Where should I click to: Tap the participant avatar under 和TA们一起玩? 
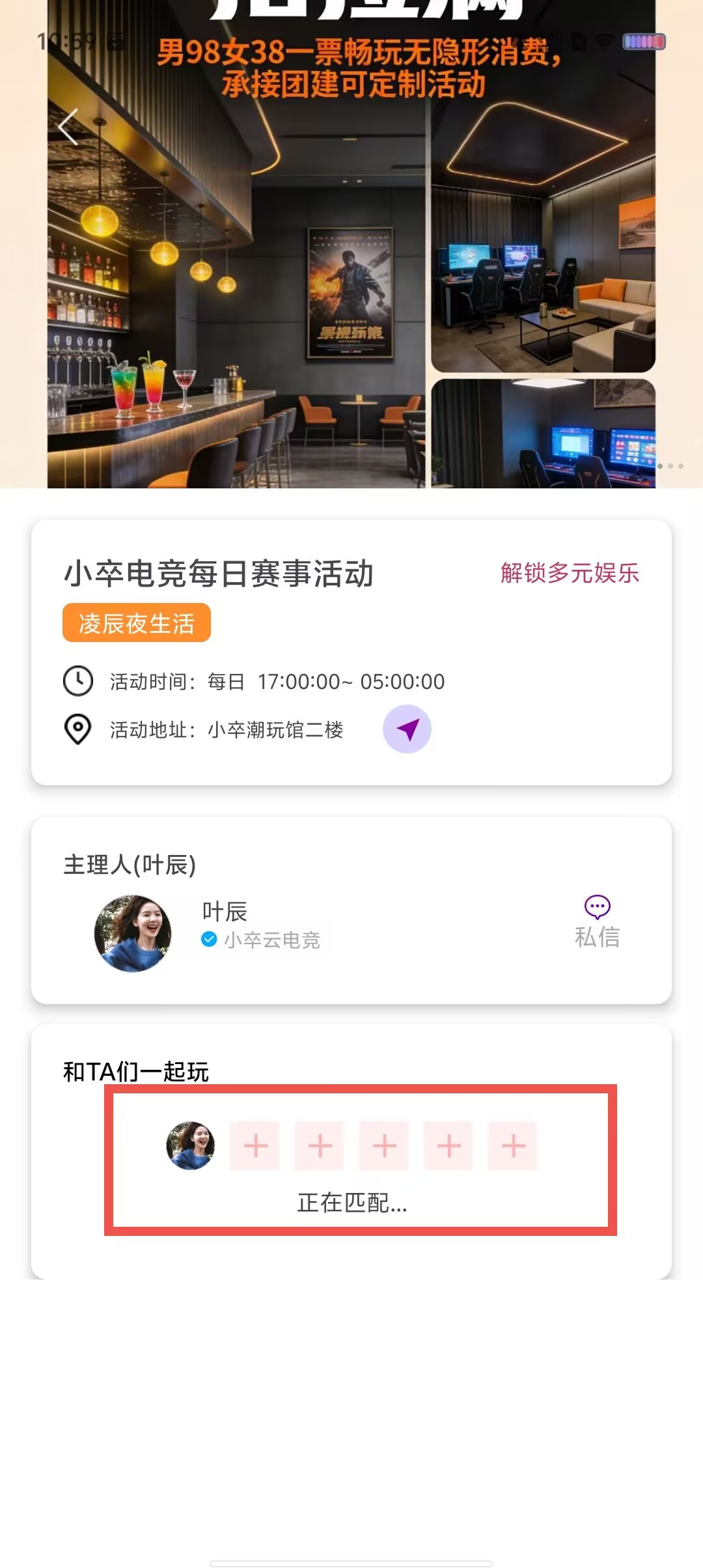point(191,1145)
